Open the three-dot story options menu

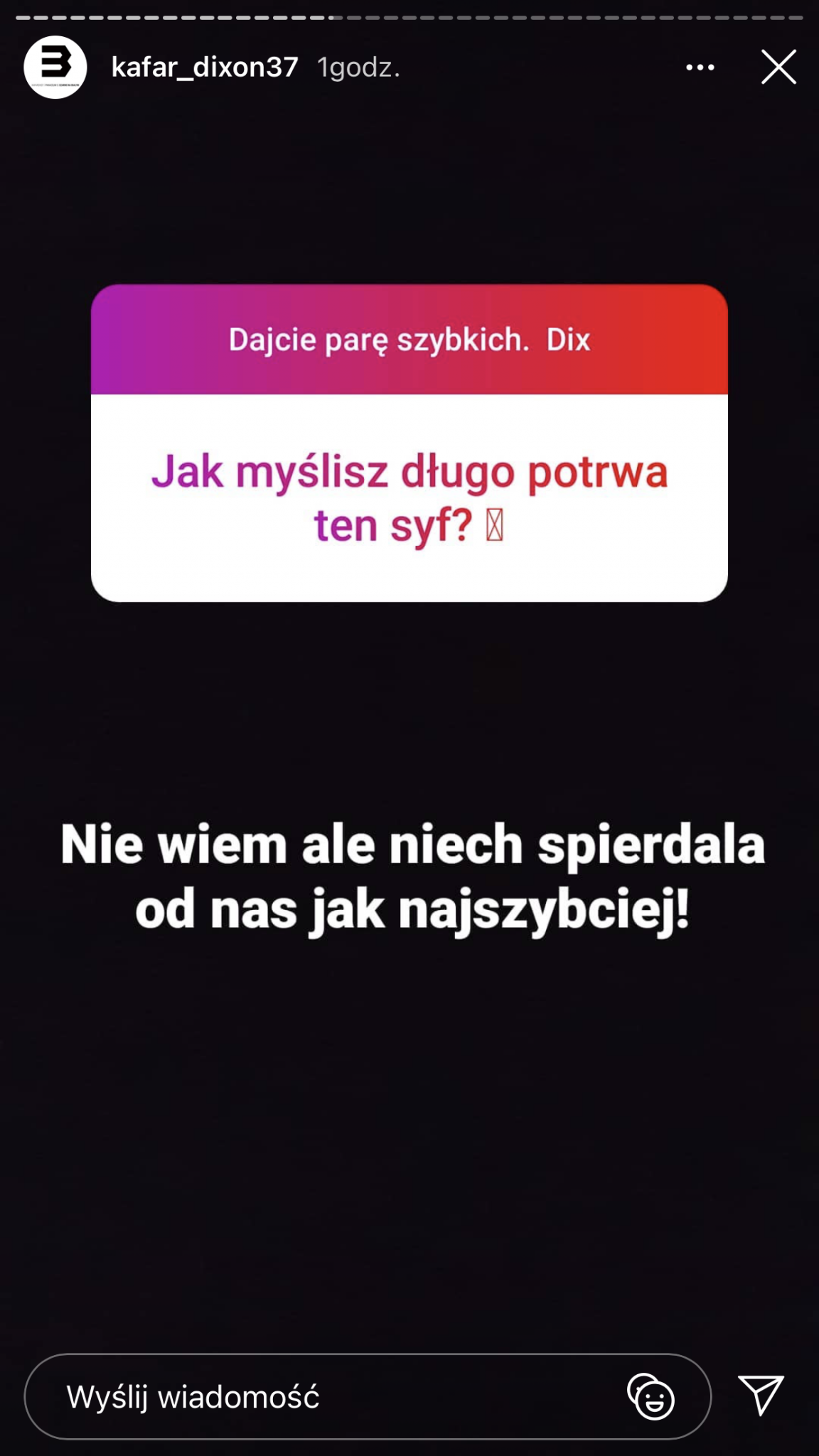700,68
